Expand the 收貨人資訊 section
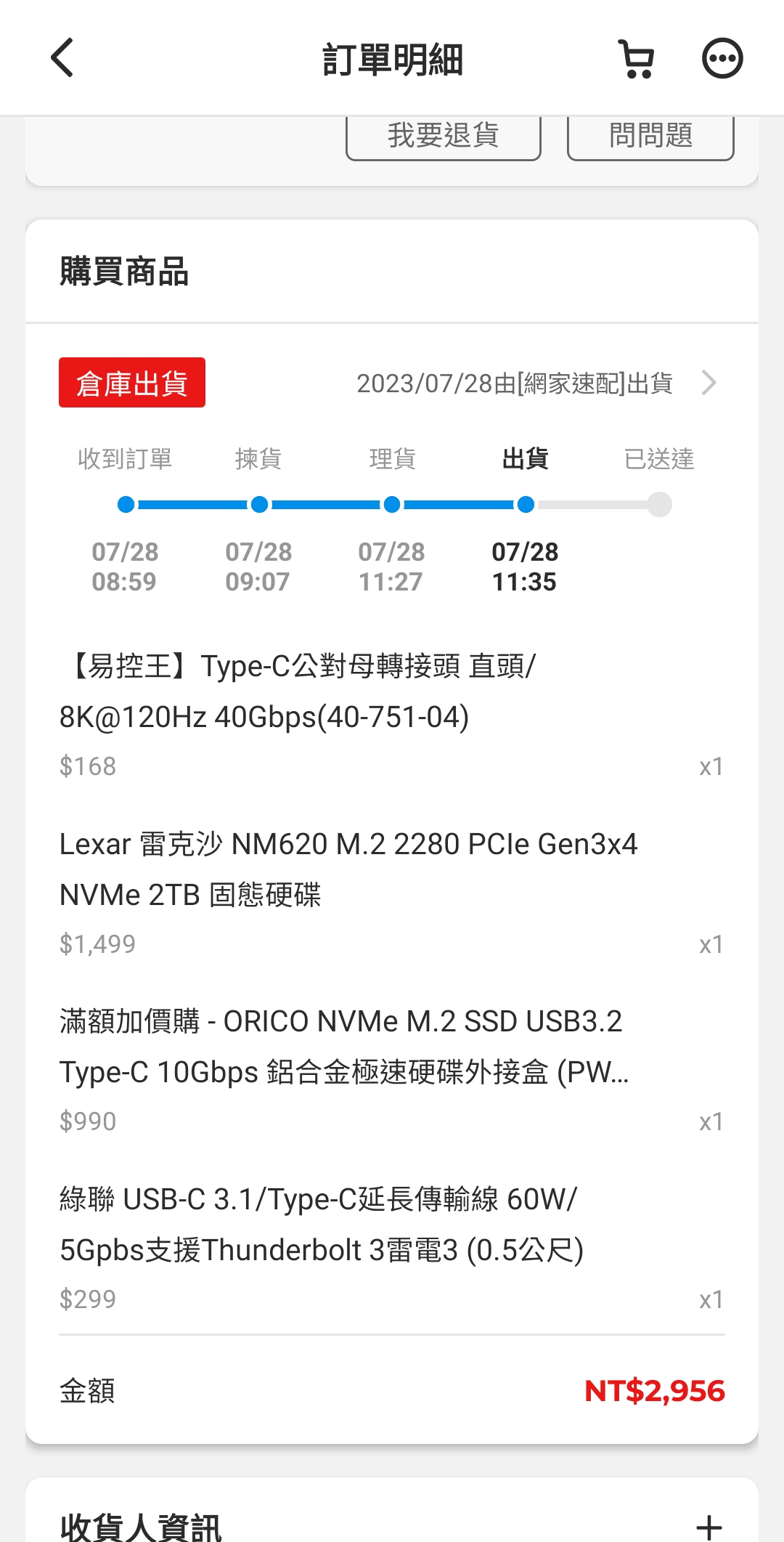The height and width of the screenshot is (1542, 784). coord(709,1527)
